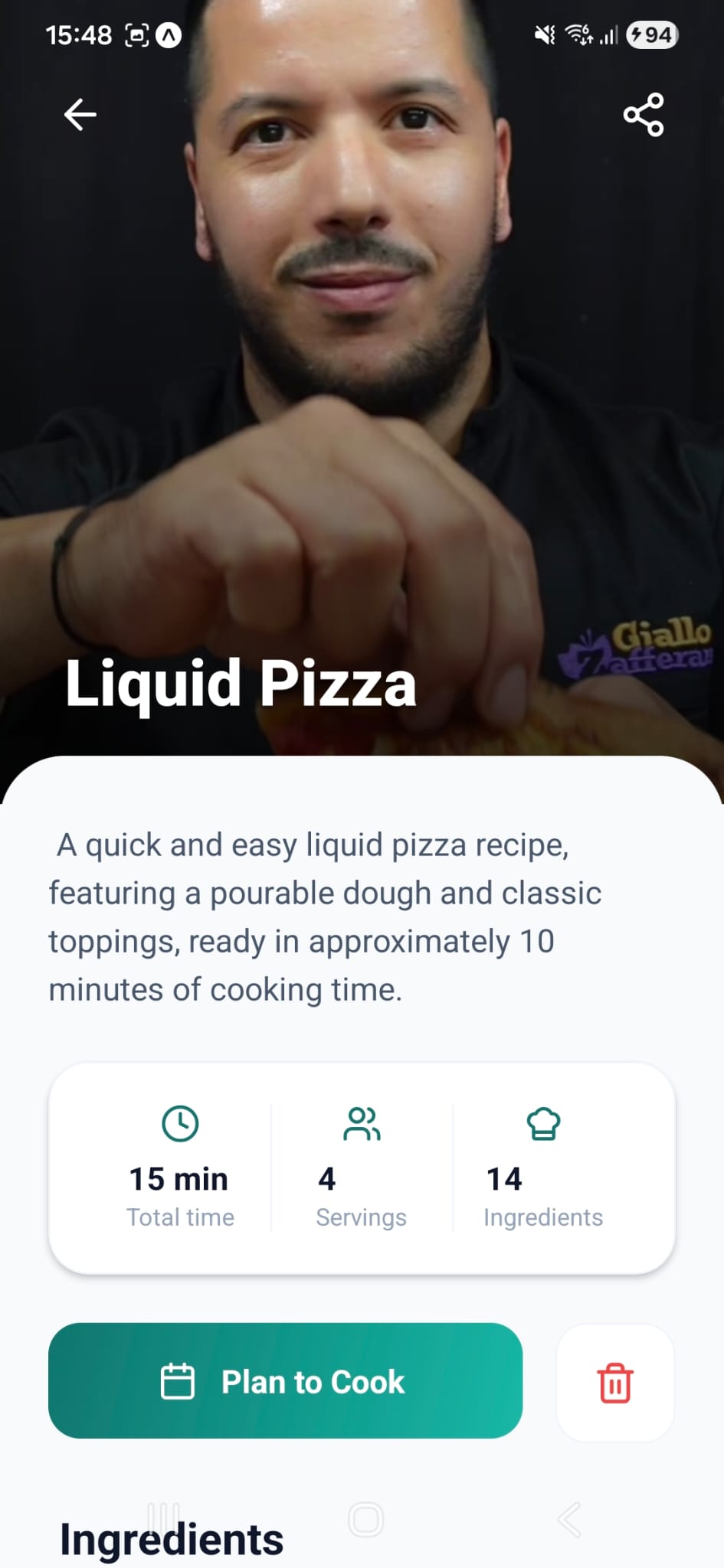Viewport: 724px width, 1568px height.
Task: Tap the recipe description text
Action: (x=326, y=916)
